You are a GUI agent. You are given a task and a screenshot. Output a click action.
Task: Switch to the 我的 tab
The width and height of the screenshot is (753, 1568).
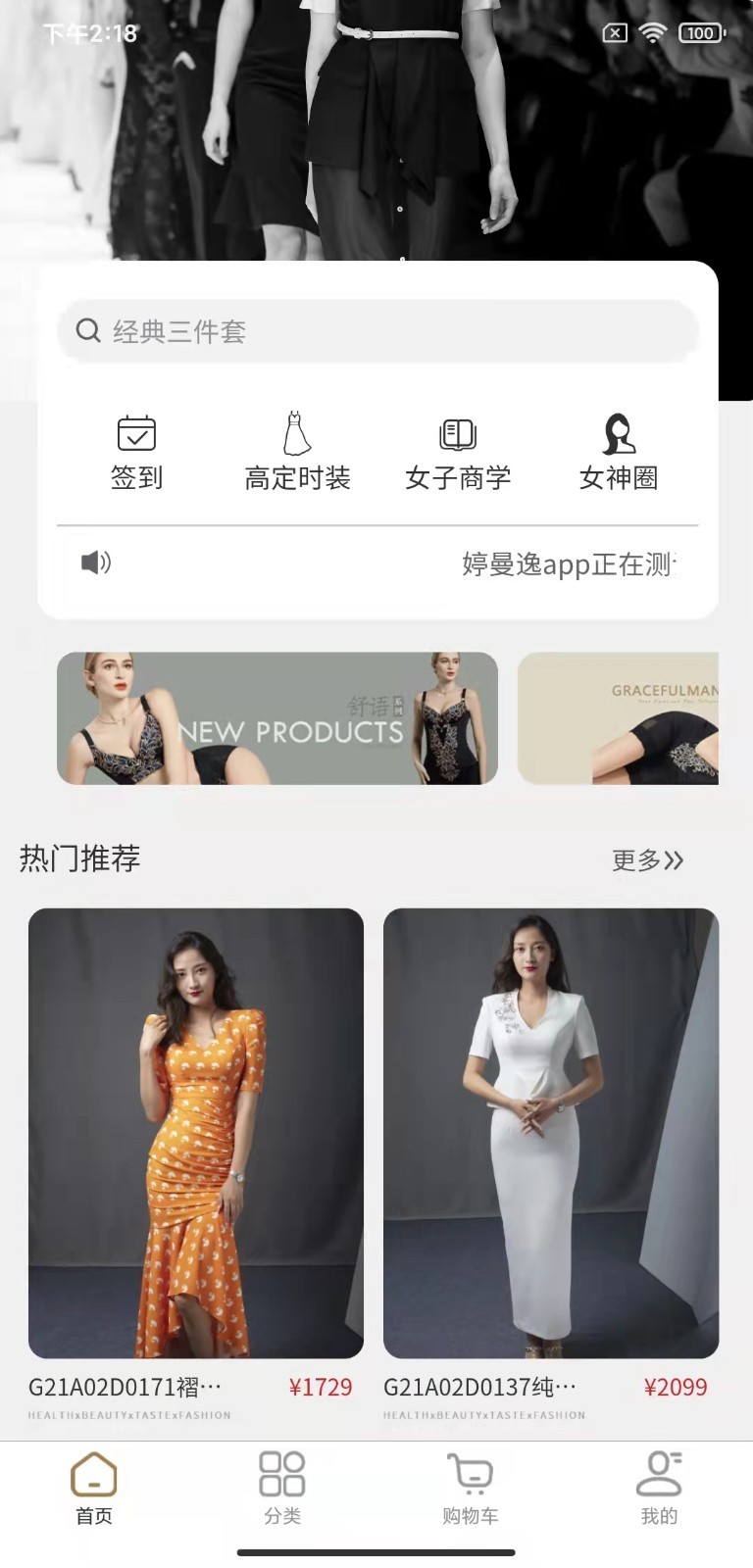(659, 1489)
